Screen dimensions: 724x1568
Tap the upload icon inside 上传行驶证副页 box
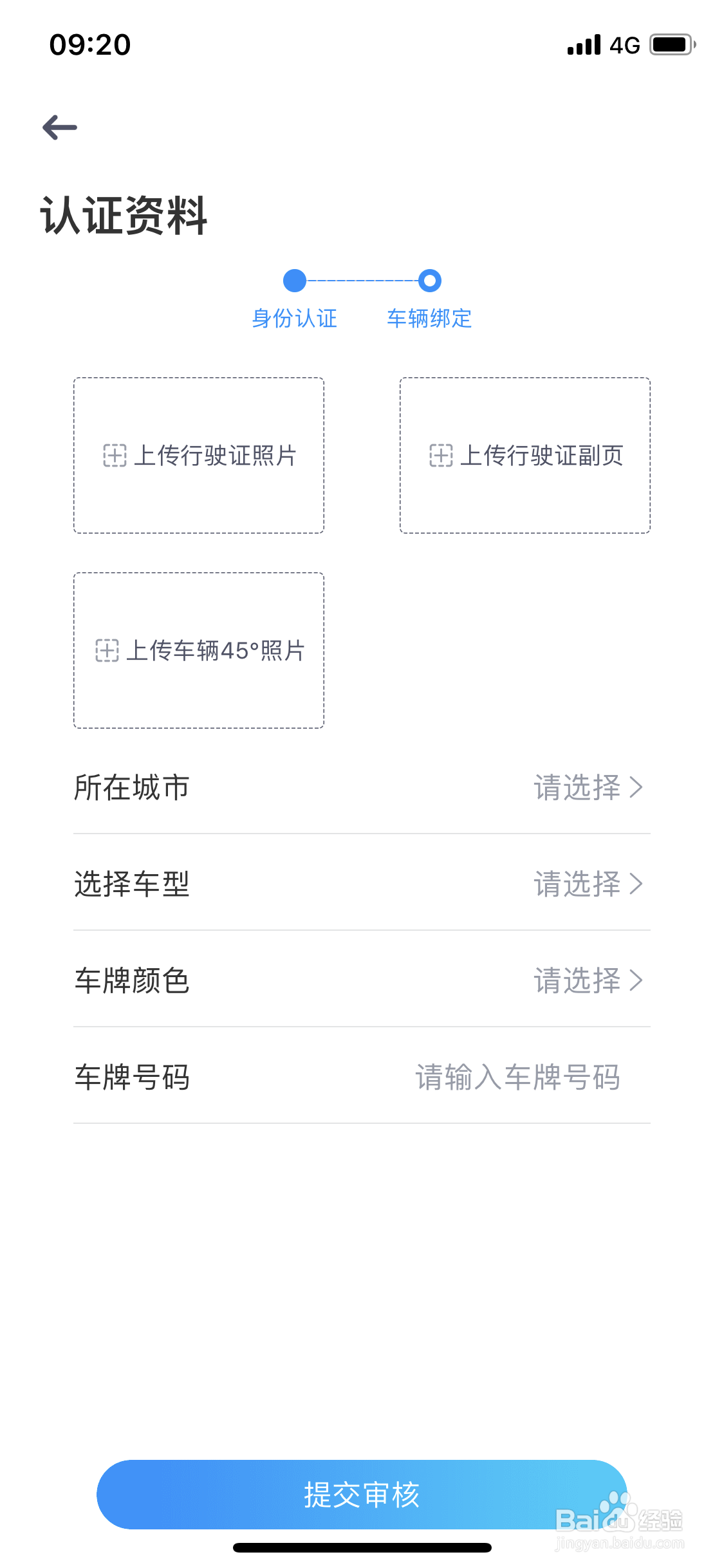(x=440, y=456)
